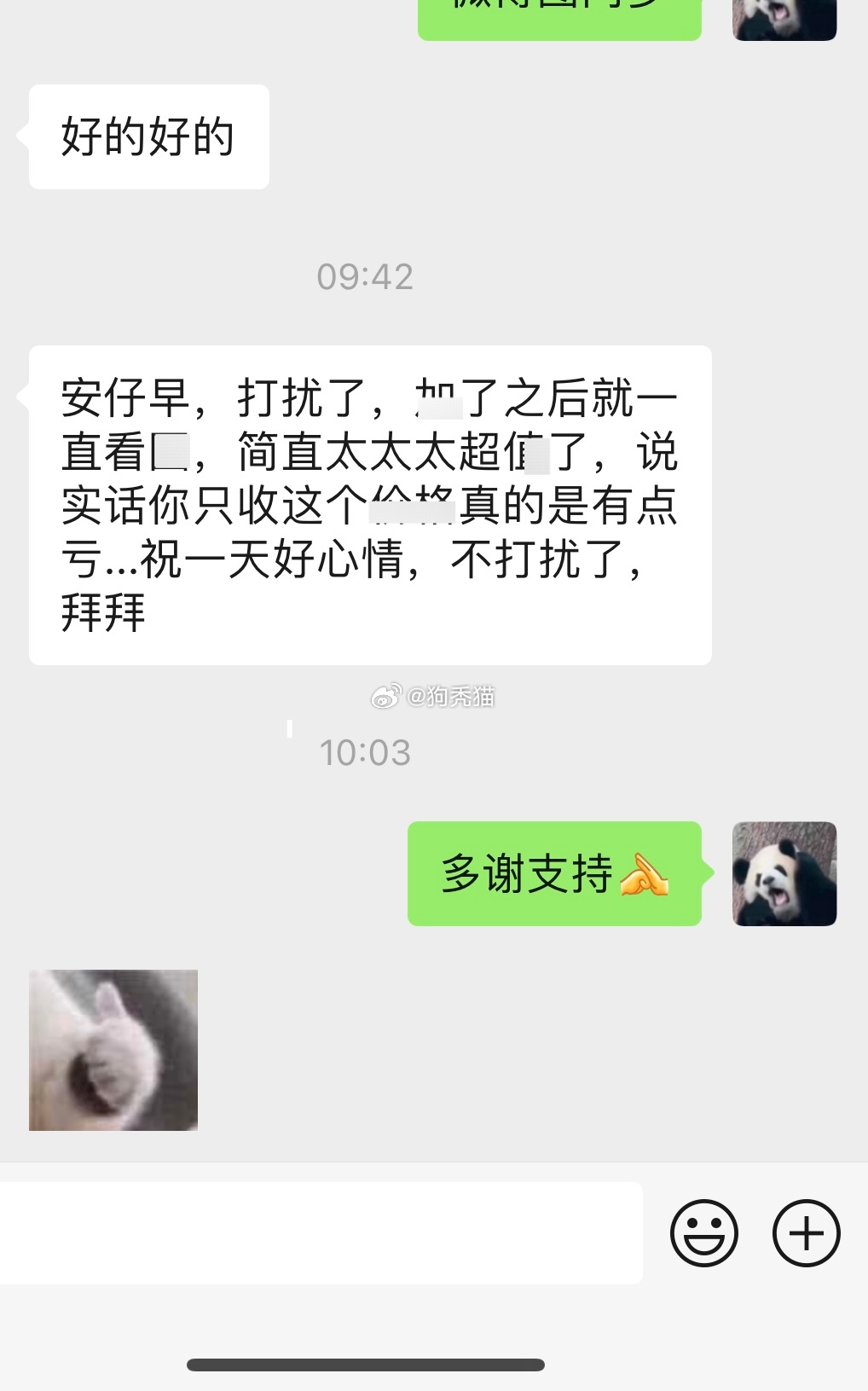
Task: Open the emoji picker
Action: 703,1233
